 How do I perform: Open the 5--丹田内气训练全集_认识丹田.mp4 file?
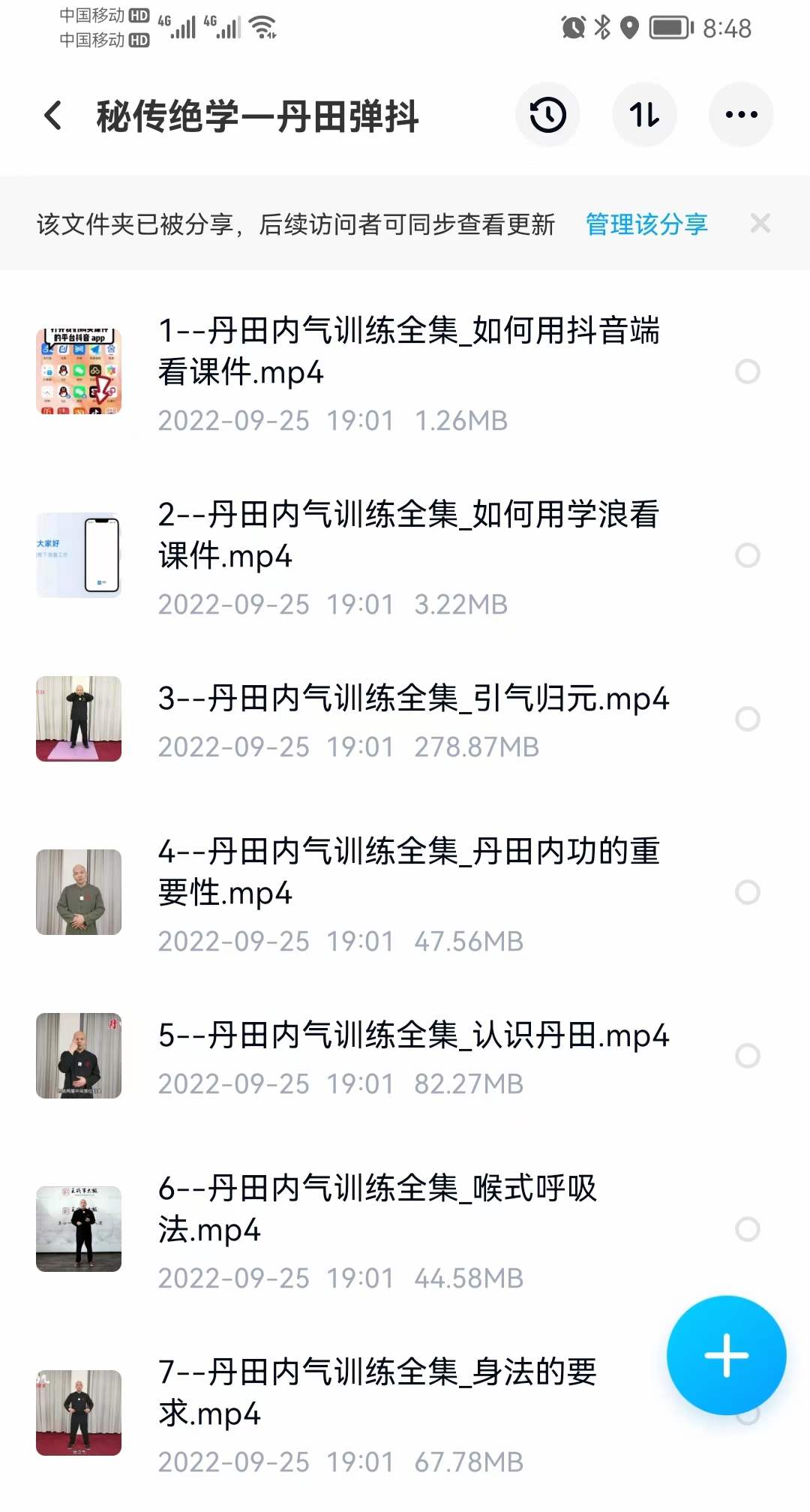tap(412, 1036)
